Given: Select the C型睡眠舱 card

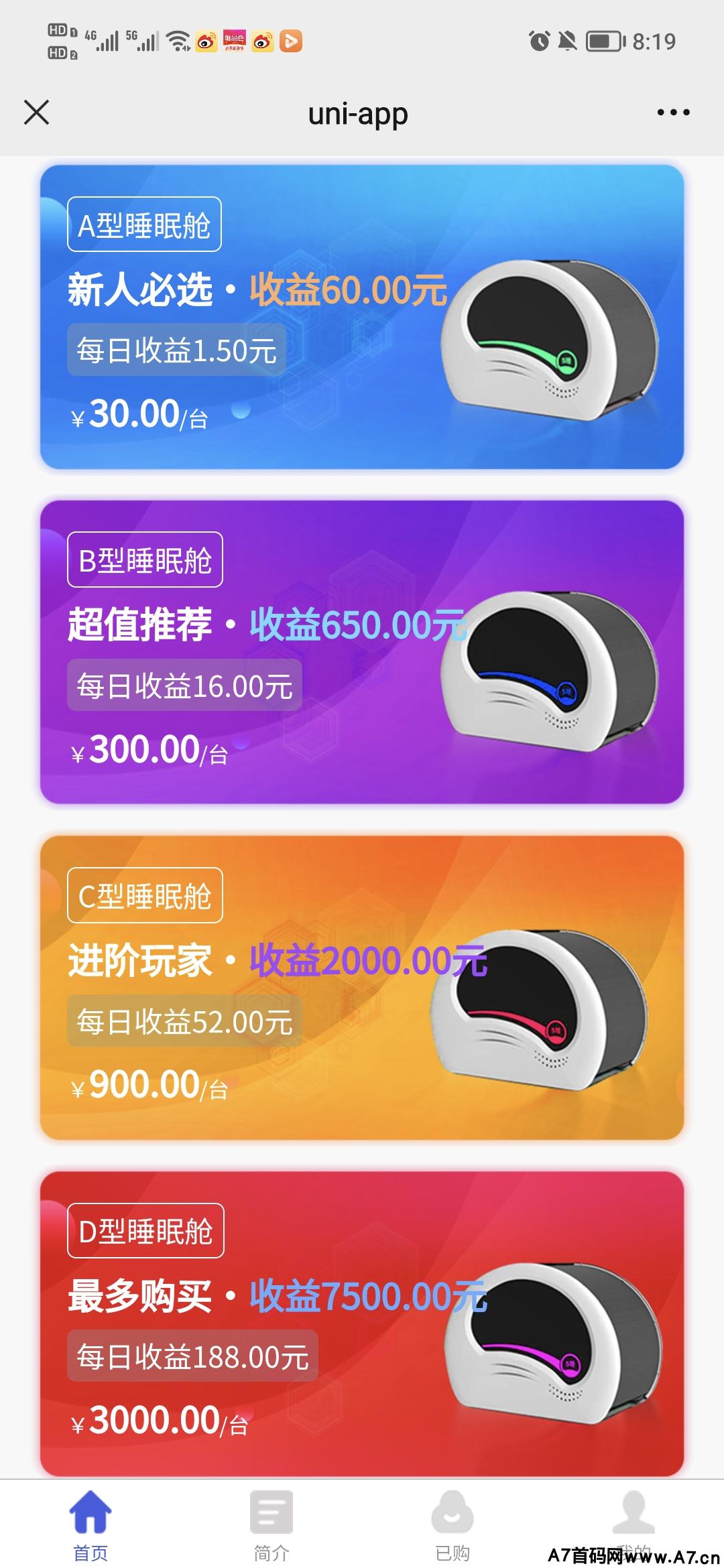Looking at the screenshot, I should (362, 987).
